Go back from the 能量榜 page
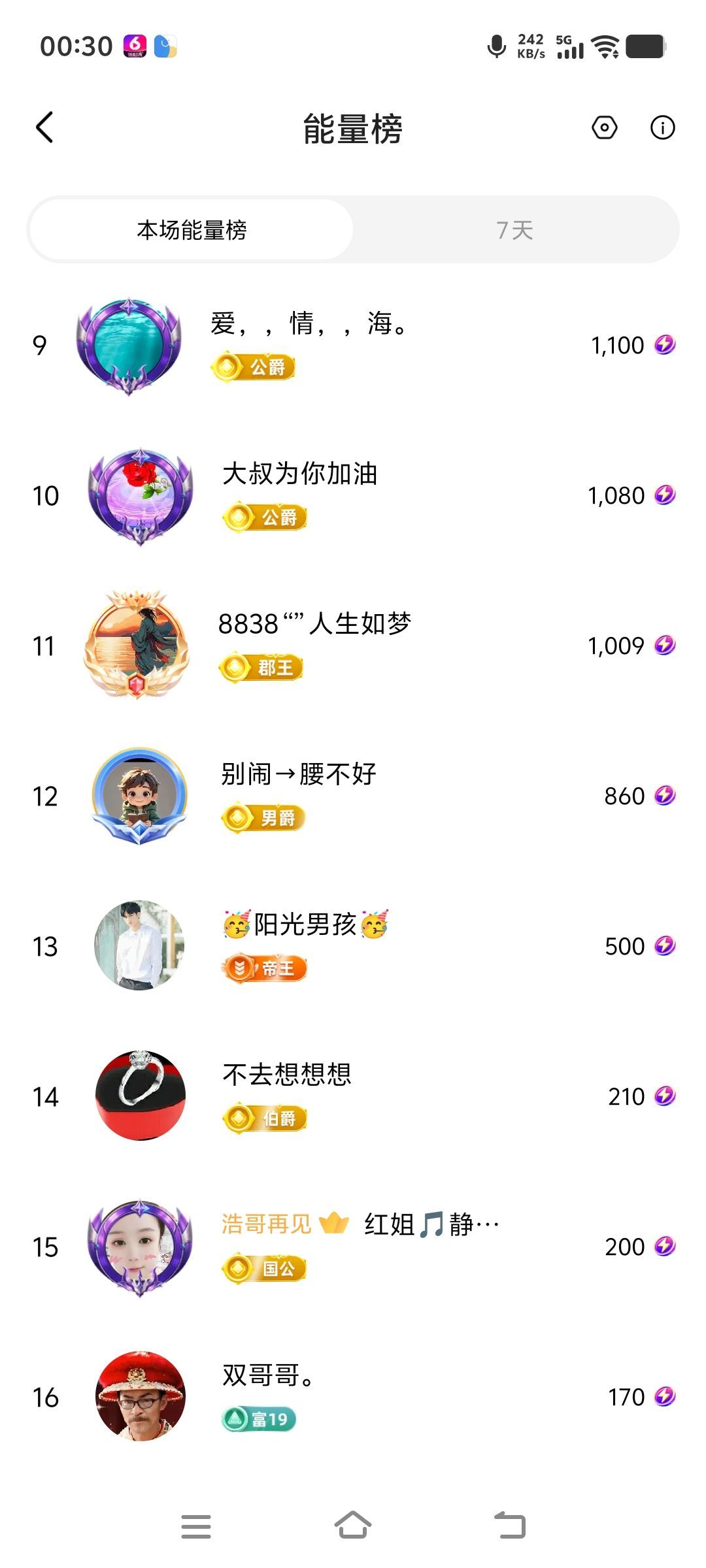This screenshot has height=1568, width=706. [44, 127]
